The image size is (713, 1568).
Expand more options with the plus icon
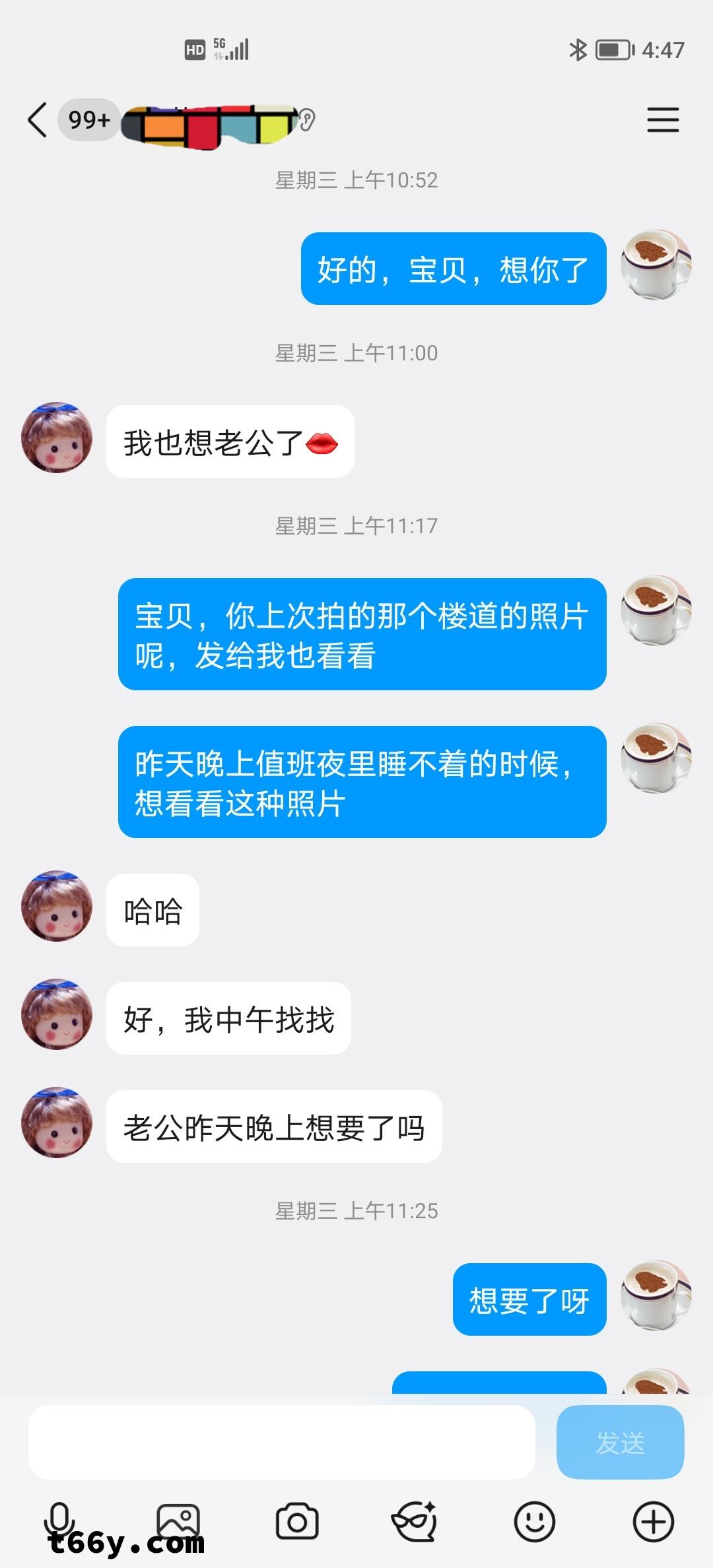click(653, 1521)
